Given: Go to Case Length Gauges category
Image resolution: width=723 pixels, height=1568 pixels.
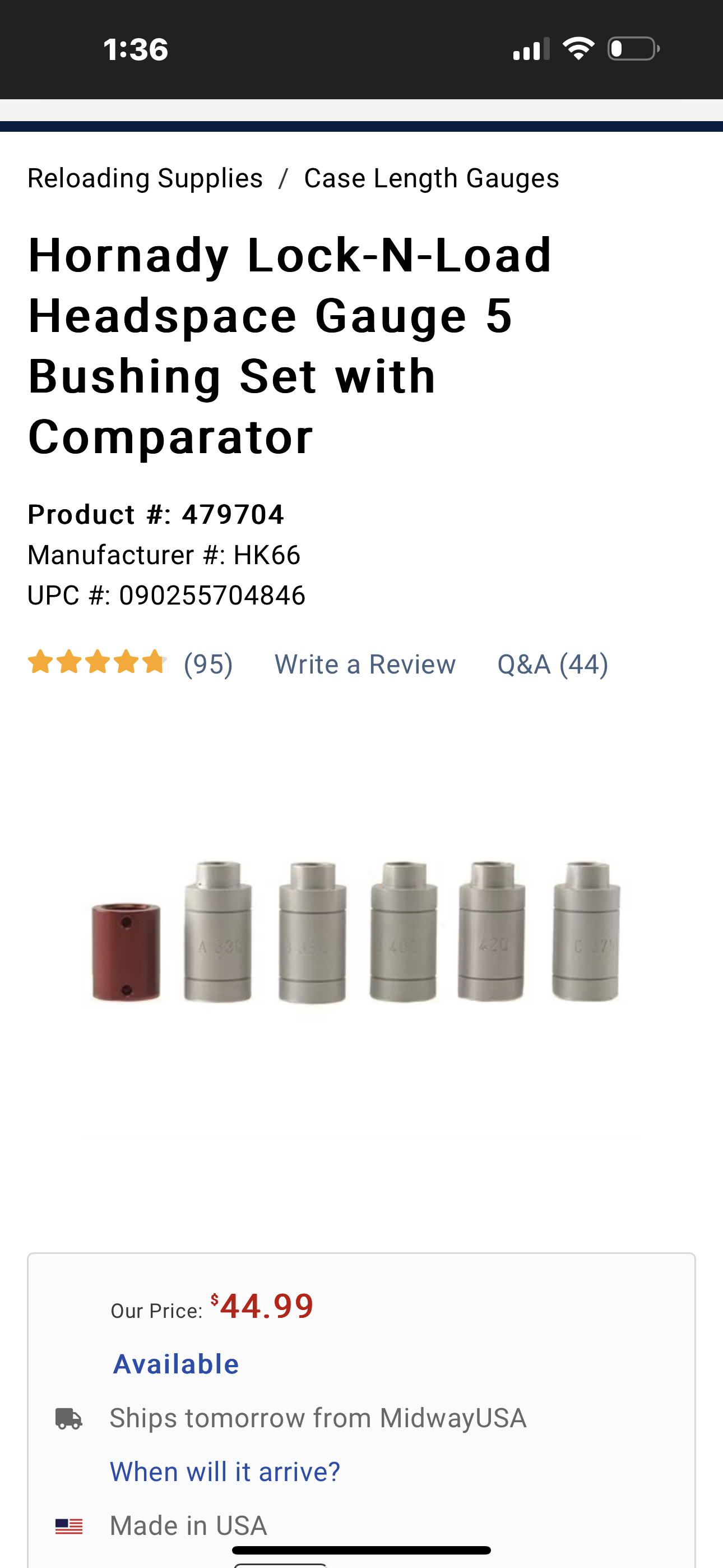Looking at the screenshot, I should pos(432,178).
